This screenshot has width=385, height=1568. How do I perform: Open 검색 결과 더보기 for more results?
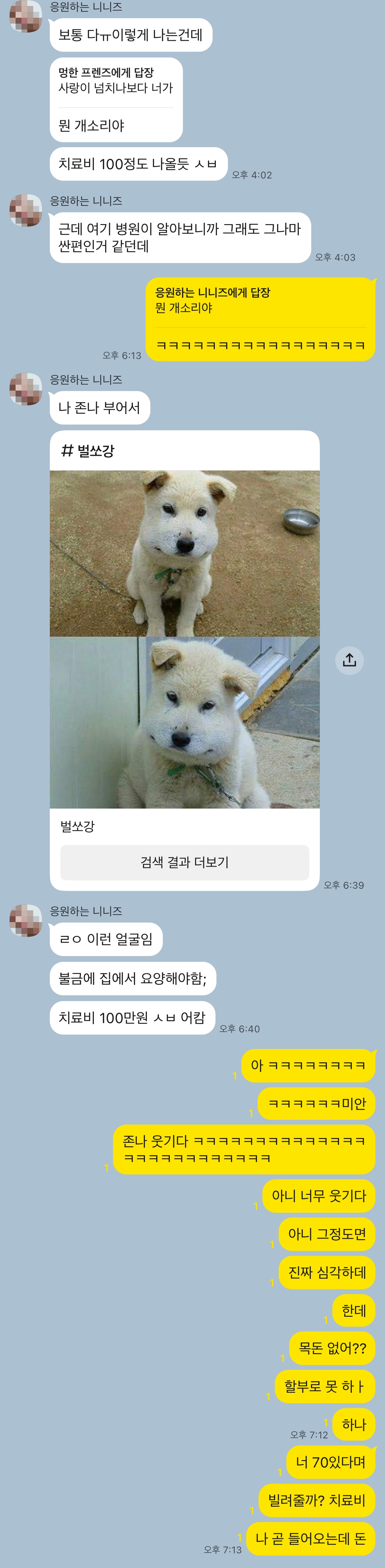coord(184,861)
